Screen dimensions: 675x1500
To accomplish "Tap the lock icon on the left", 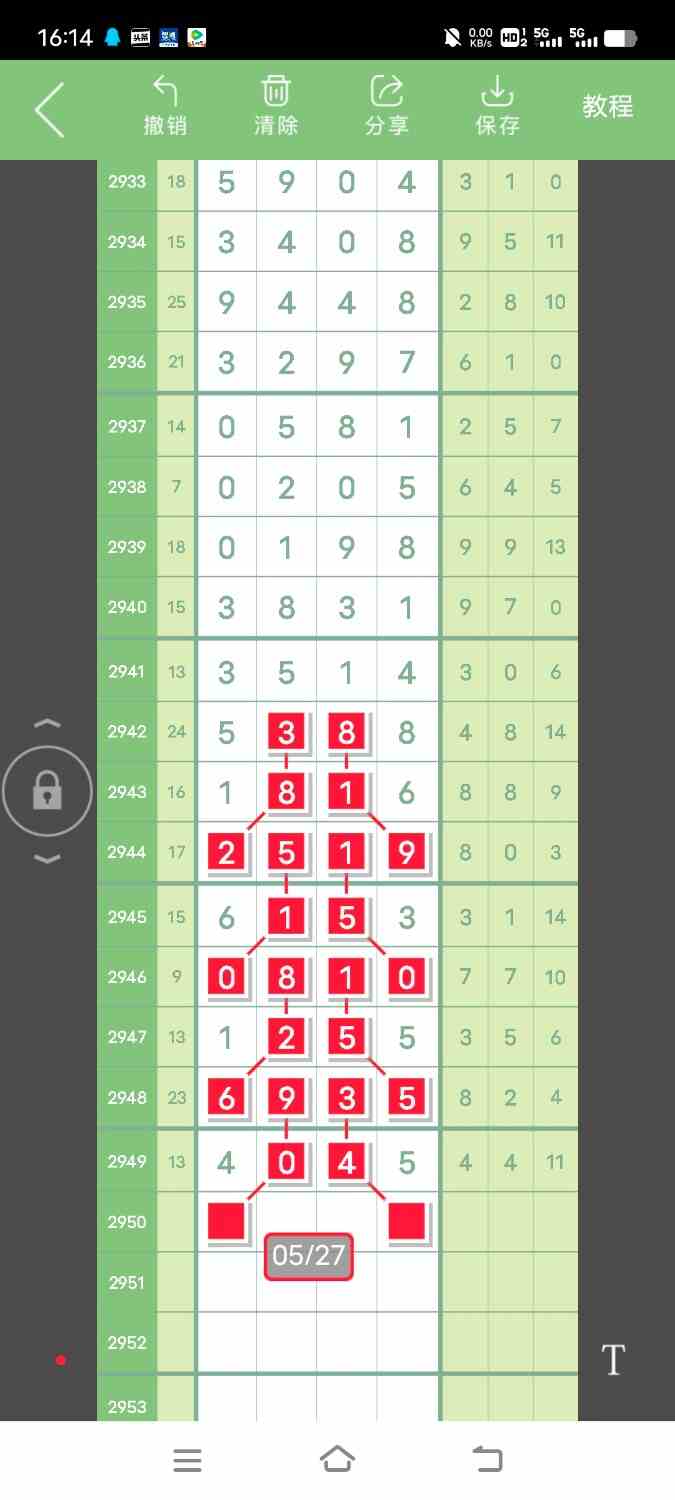I will [48, 792].
